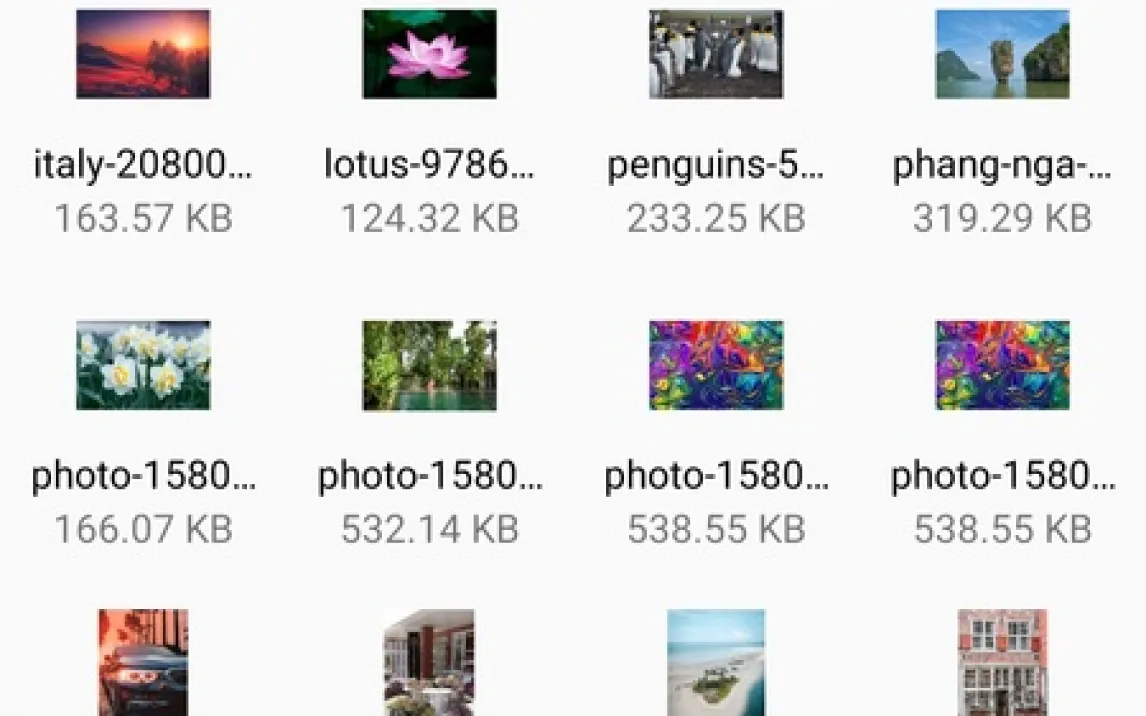Open the phang-nga image file
The image size is (1146, 716).
(1002, 54)
